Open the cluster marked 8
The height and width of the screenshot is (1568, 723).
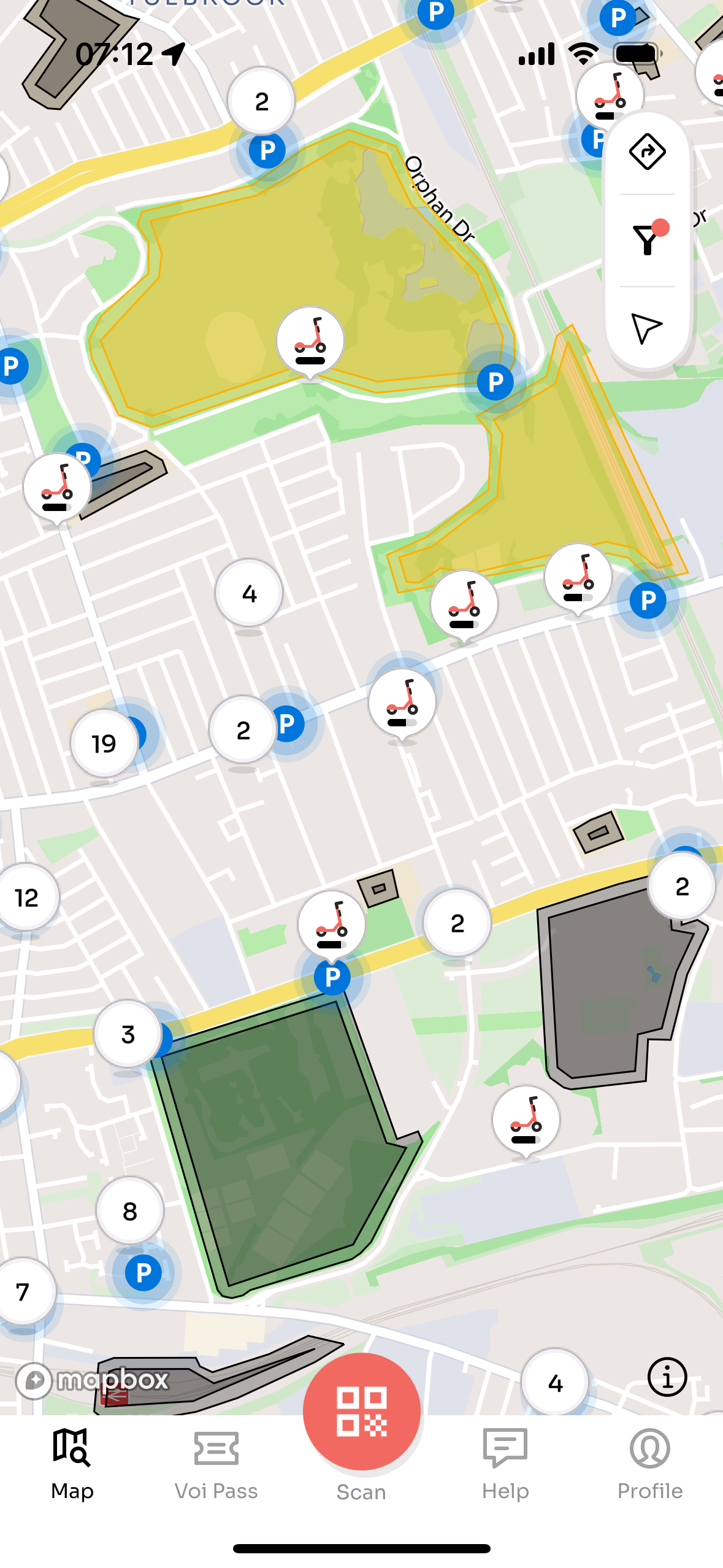pyautogui.click(x=130, y=1211)
